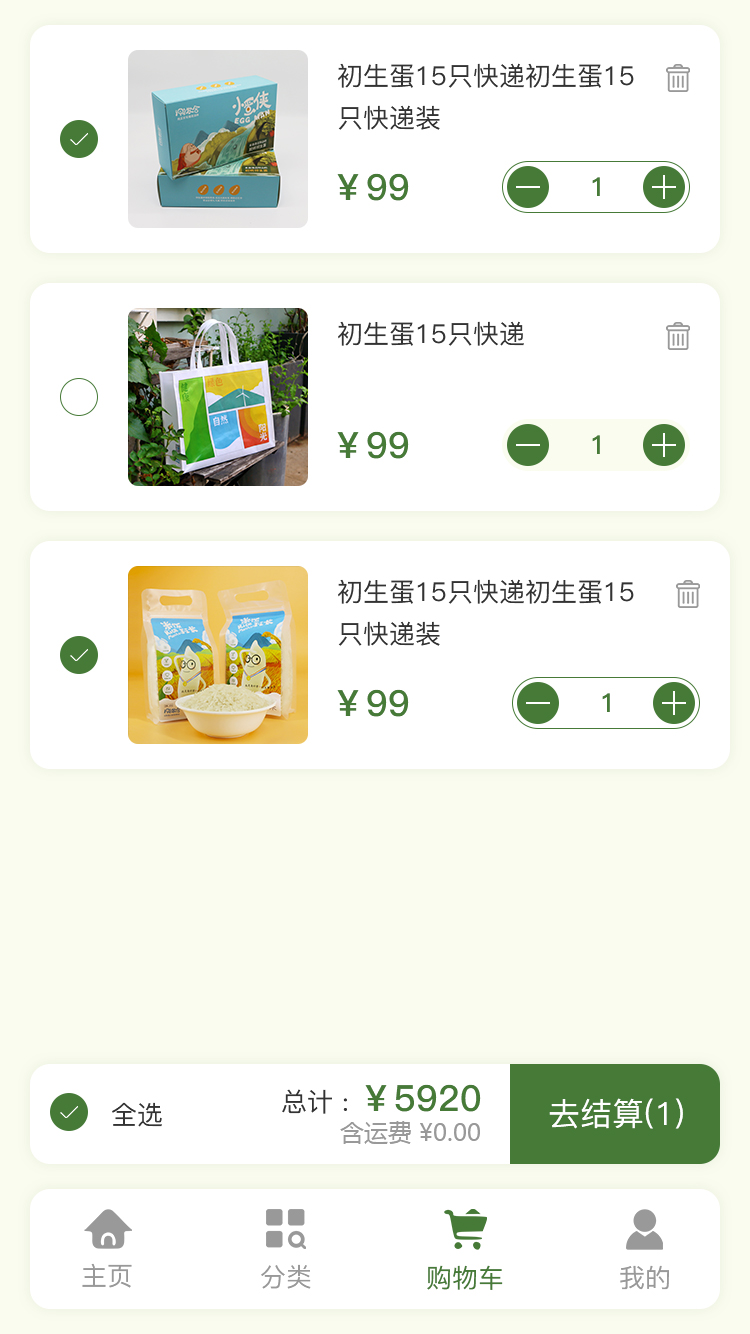This screenshot has width=750, height=1334.
Task: Tap the 去结算 checkout button
Action: pyautogui.click(x=615, y=1114)
